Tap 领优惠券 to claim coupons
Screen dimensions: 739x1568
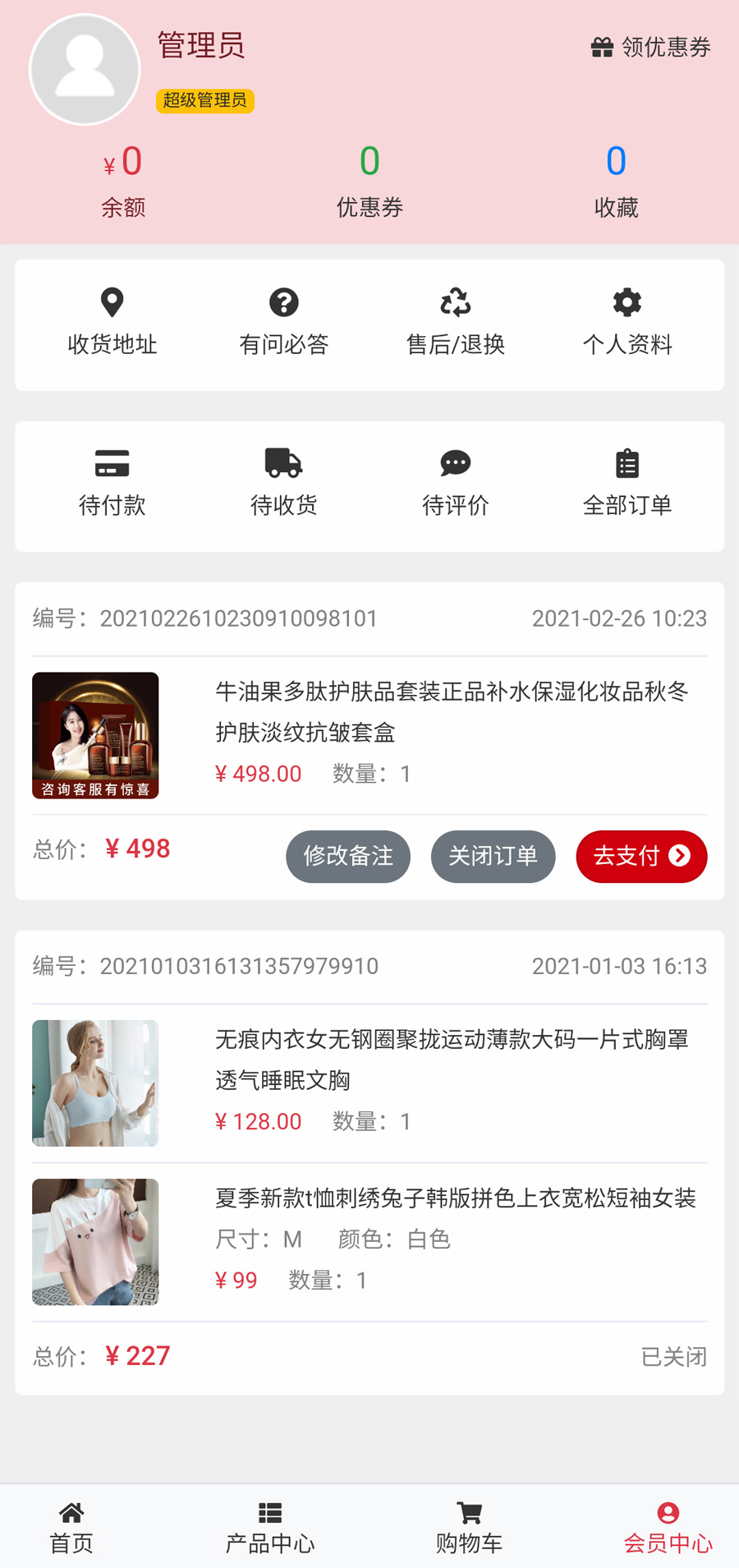pos(651,48)
